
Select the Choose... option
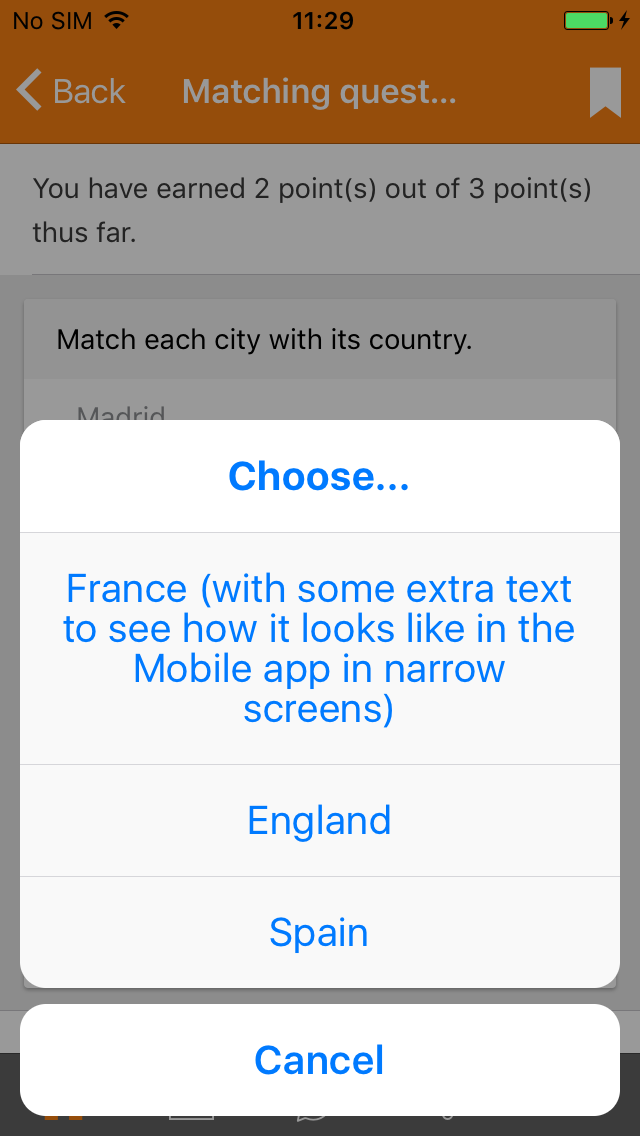tap(320, 476)
